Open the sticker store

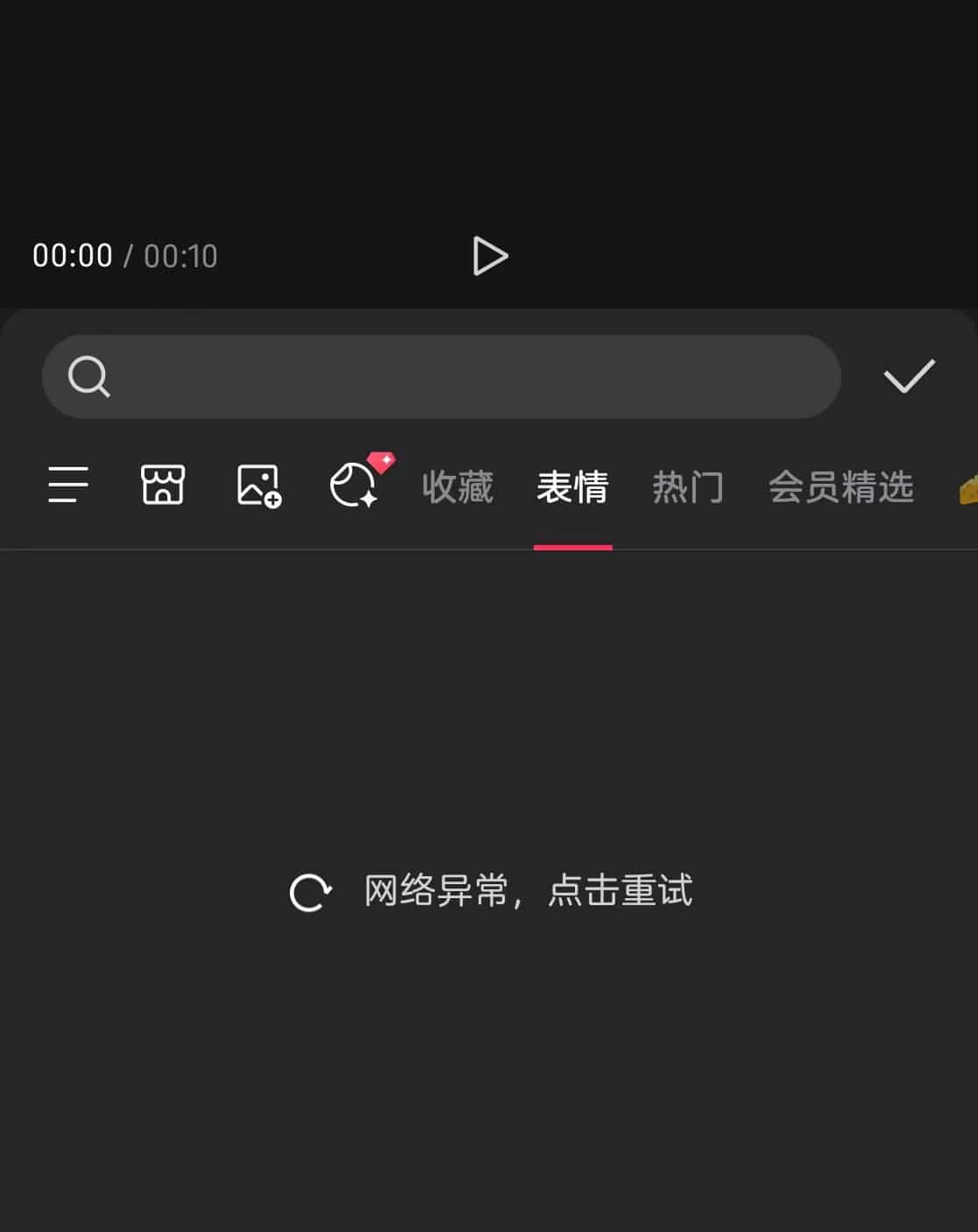pyautogui.click(x=163, y=485)
